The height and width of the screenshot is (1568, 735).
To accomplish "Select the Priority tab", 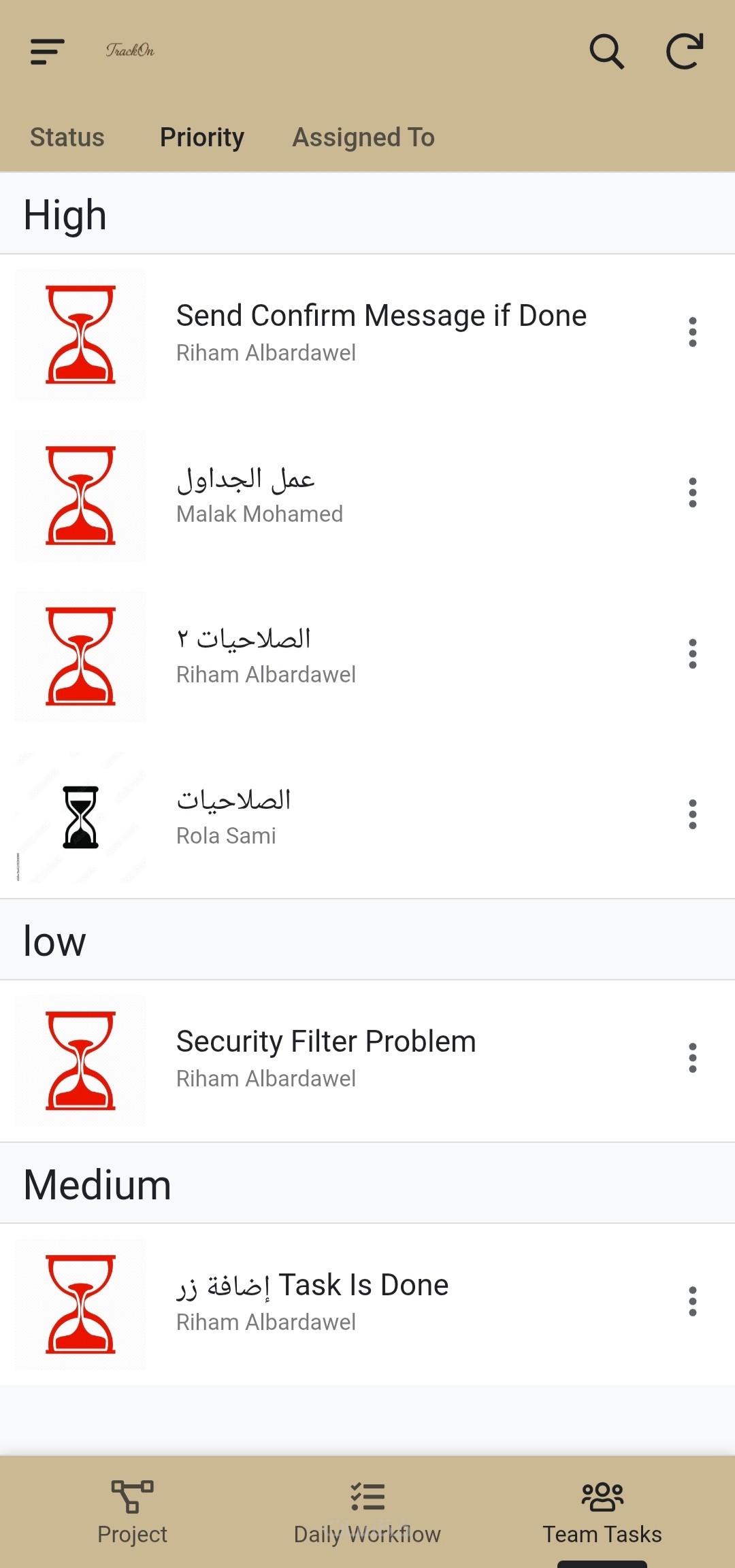I will click(x=202, y=137).
